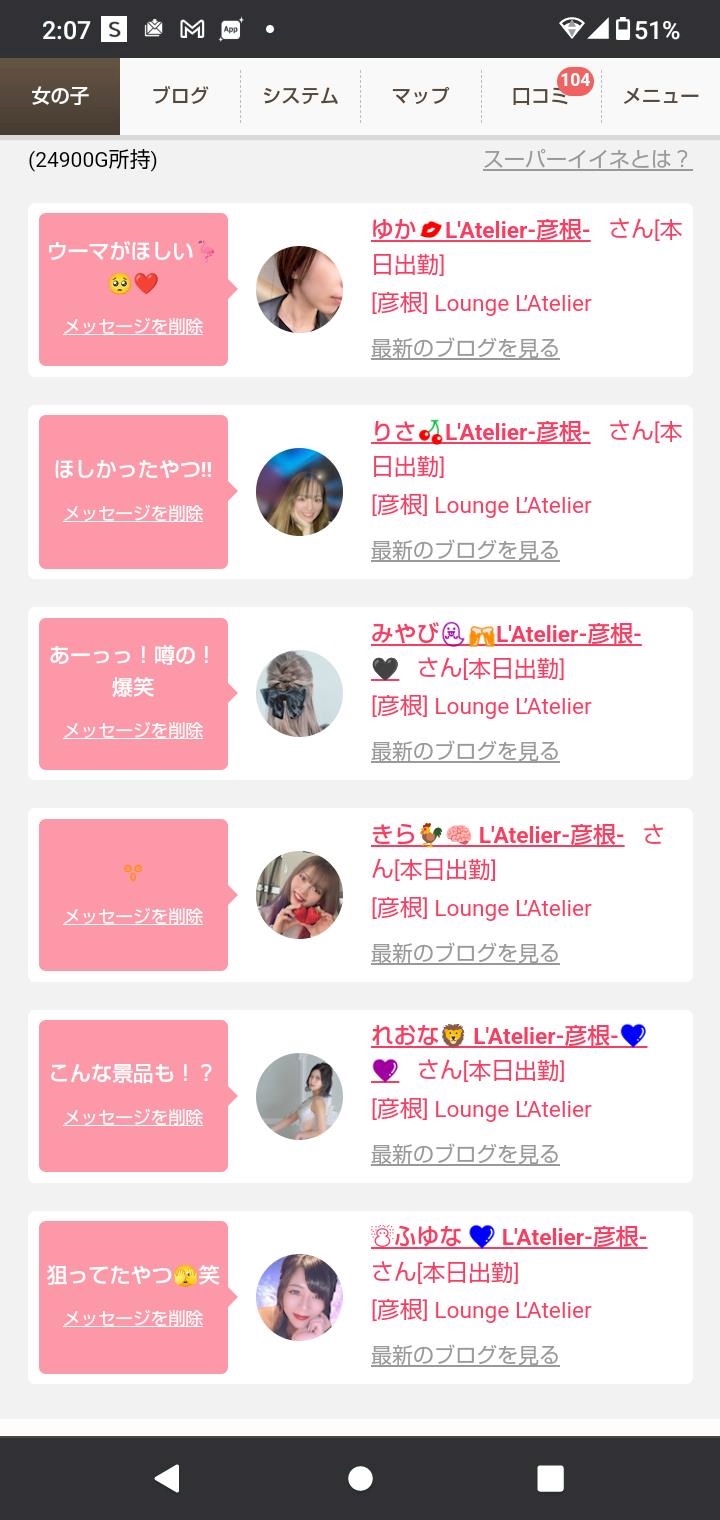Go back with the system back button
The width and height of the screenshot is (720, 1520).
tap(167, 1478)
